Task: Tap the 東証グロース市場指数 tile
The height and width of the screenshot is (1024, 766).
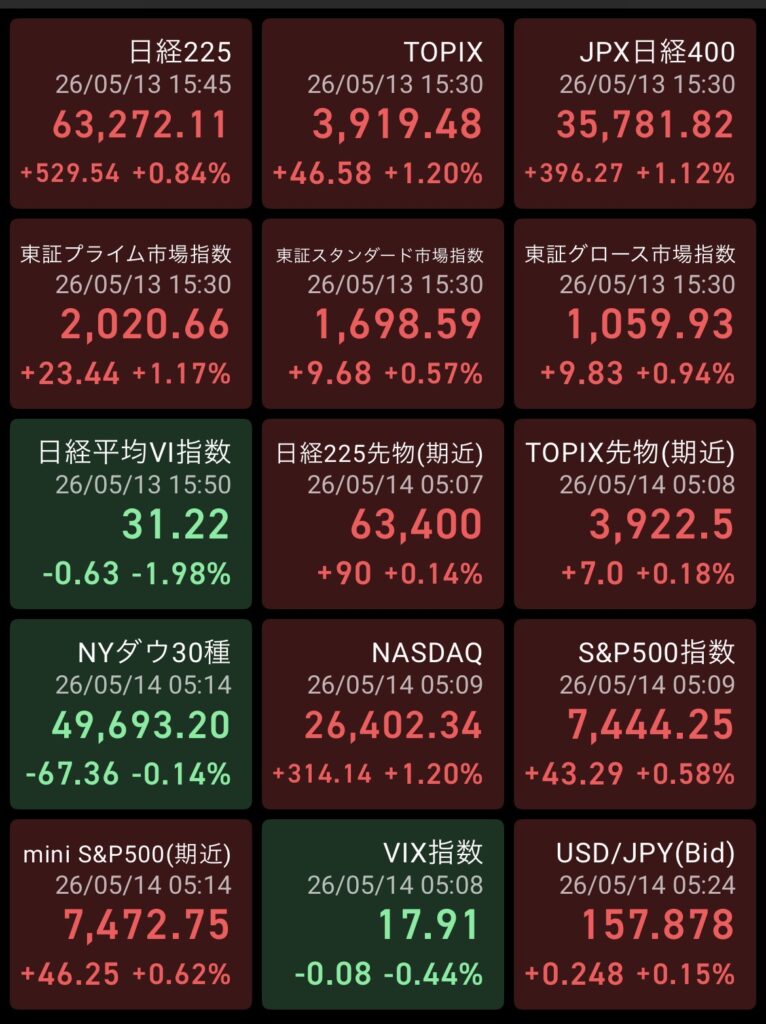Action: point(635,313)
